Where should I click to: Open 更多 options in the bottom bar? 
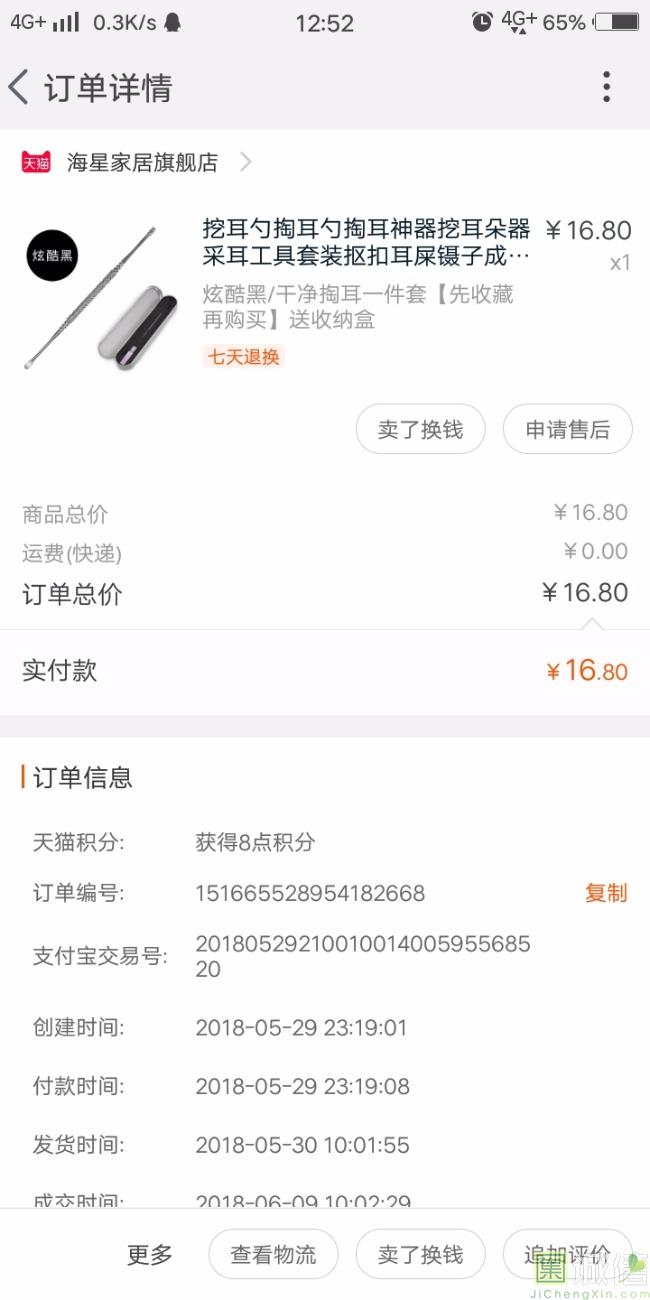coord(150,1254)
